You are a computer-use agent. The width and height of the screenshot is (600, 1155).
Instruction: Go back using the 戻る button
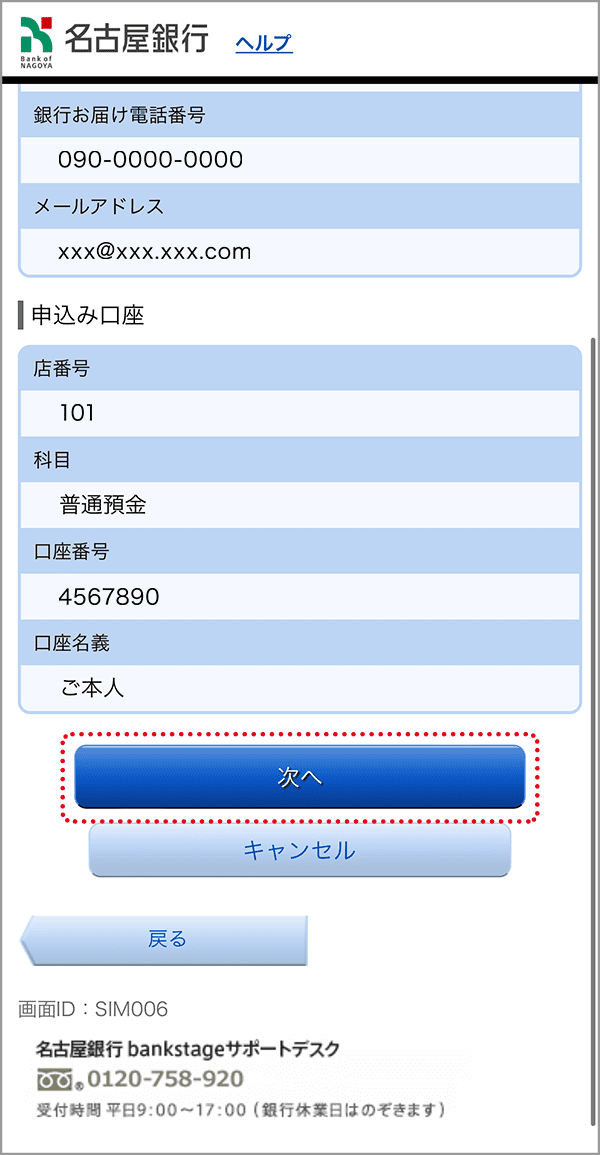point(163,939)
